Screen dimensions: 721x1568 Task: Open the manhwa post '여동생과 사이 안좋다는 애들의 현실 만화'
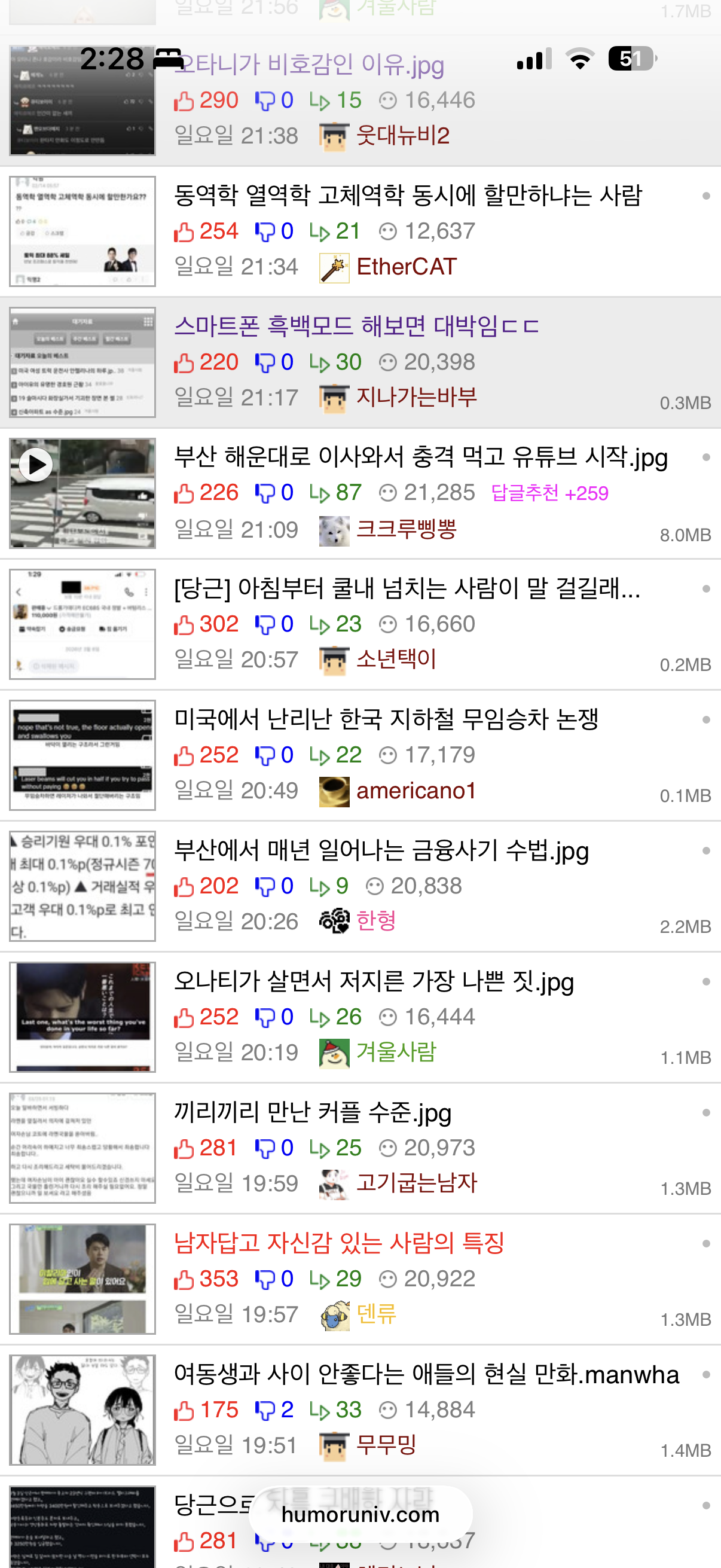tap(426, 1374)
